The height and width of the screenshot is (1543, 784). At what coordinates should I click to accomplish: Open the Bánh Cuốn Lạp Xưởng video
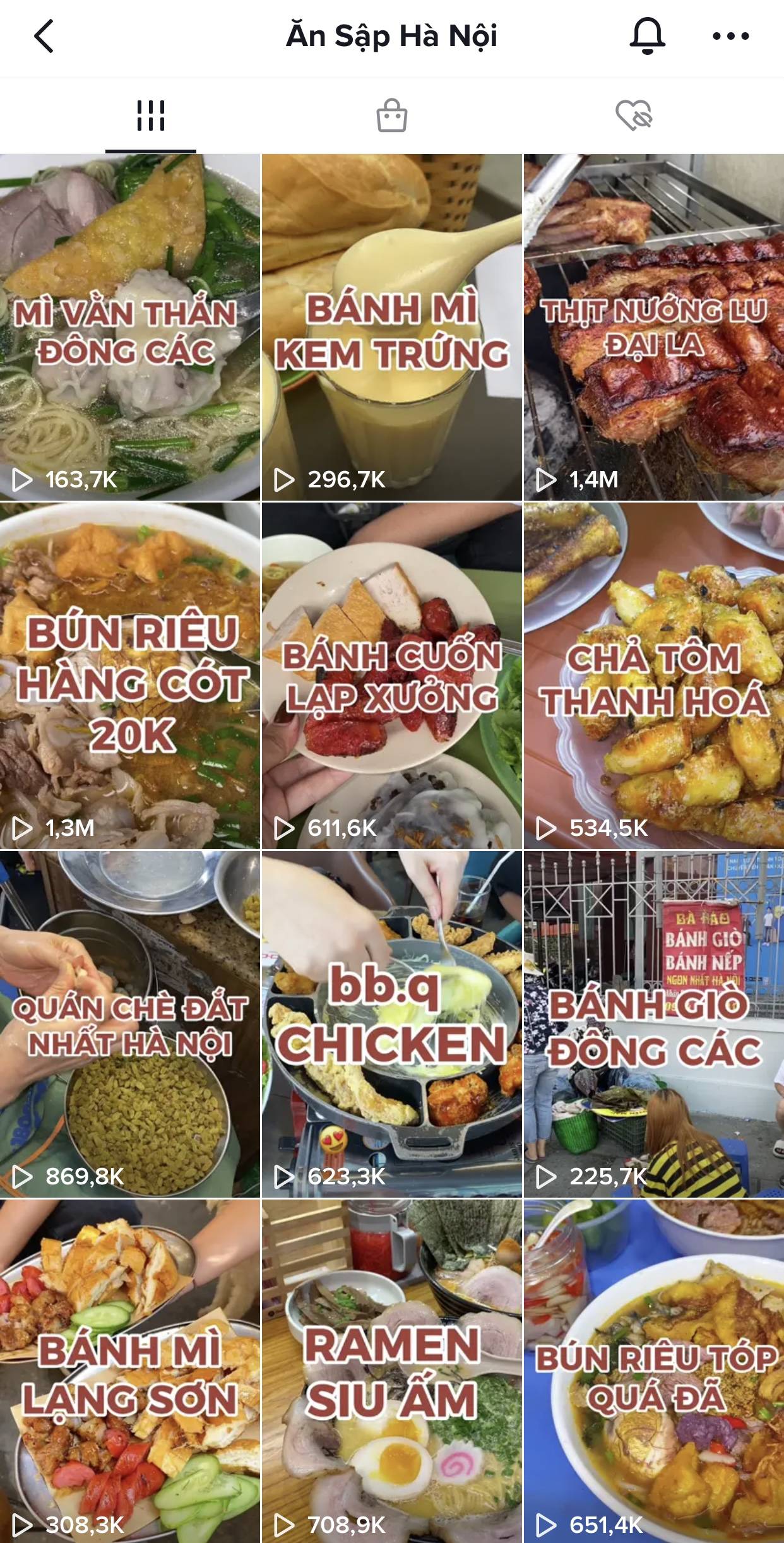[392, 676]
